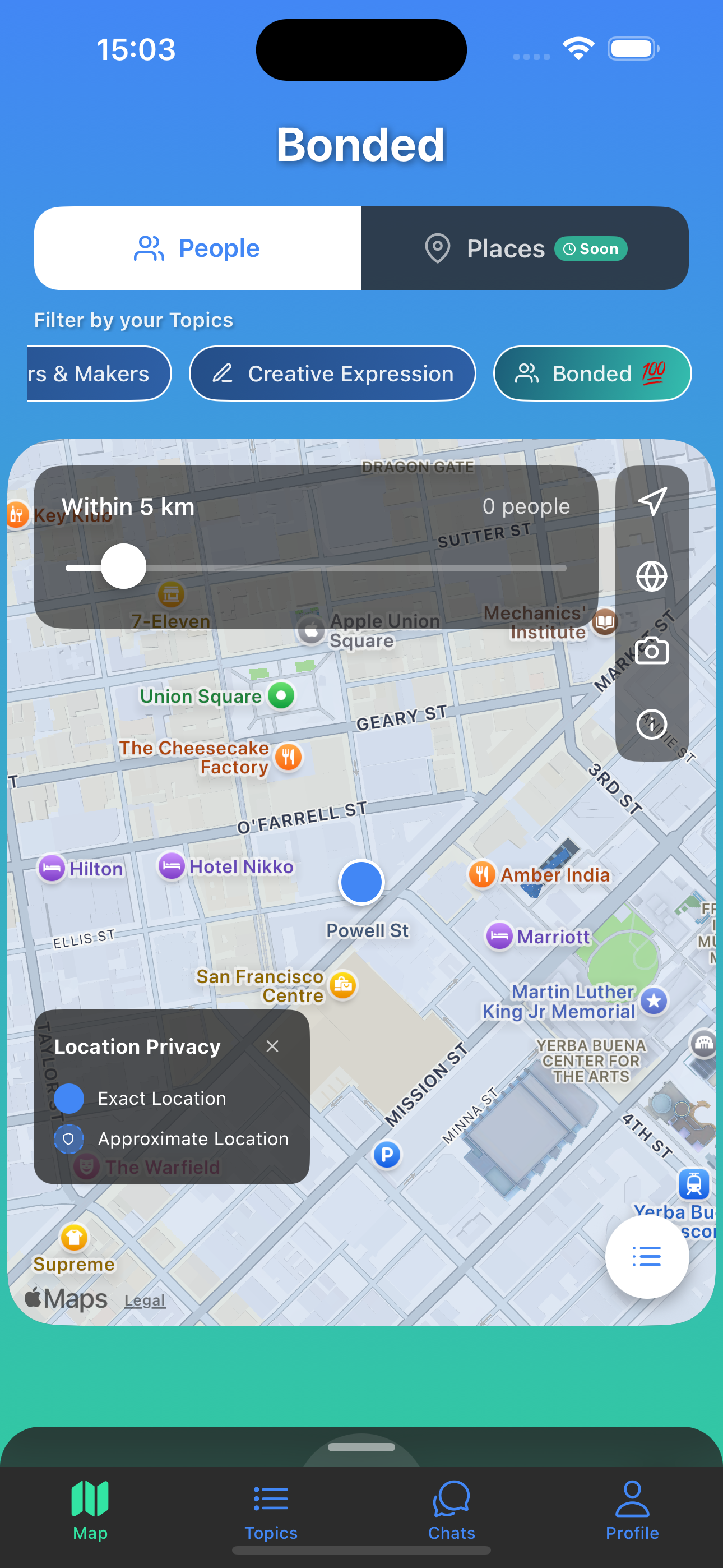Open the list view floating button
This screenshot has height=1568, width=723.
pos(646,1256)
